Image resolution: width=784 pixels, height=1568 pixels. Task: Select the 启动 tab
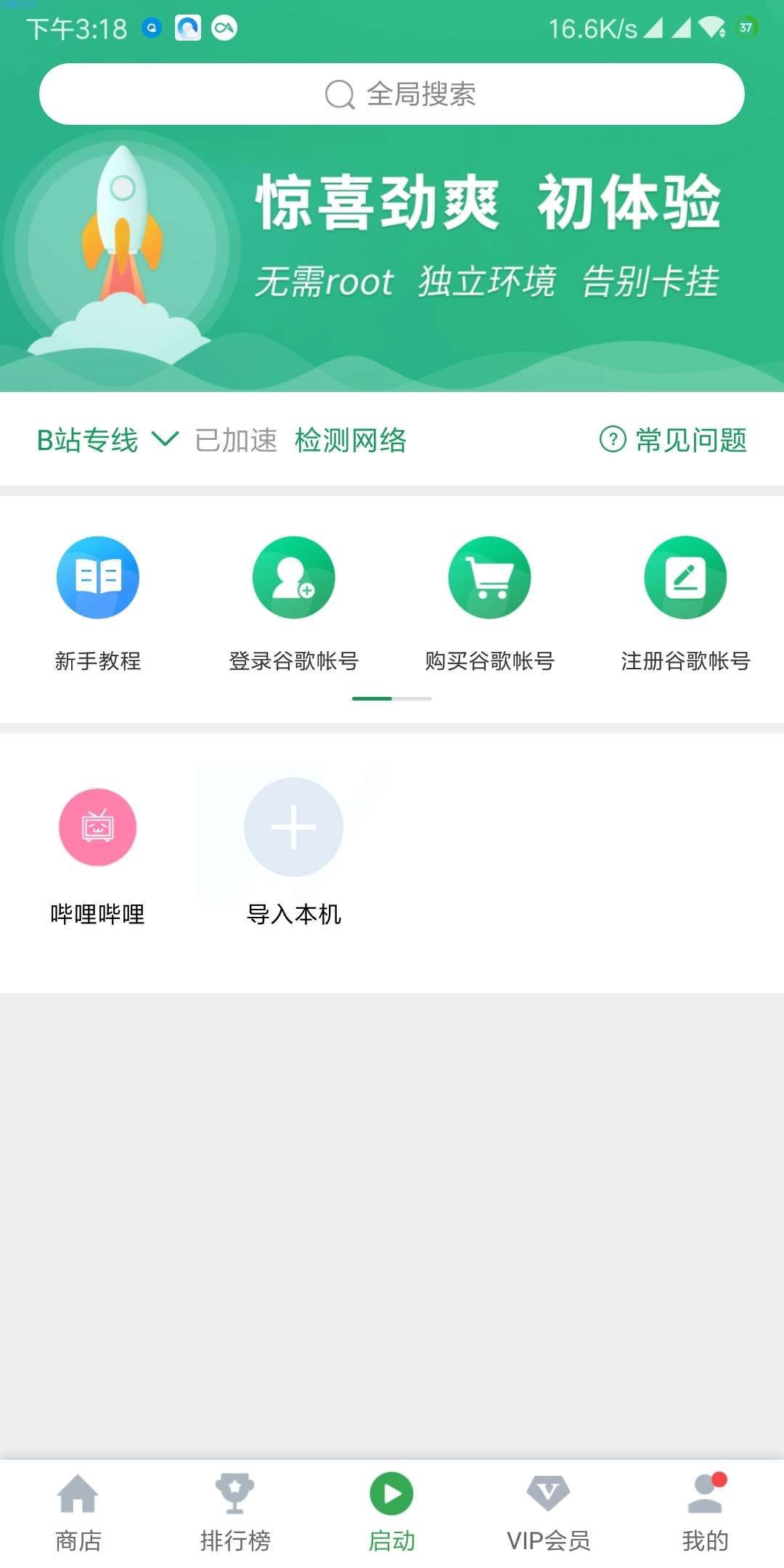tap(392, 1511)
